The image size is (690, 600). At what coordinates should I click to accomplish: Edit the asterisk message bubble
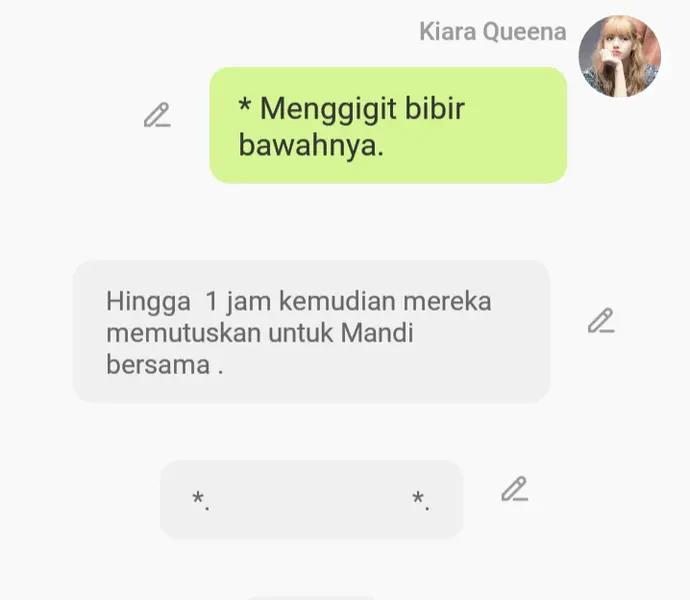pyautogui.click(x=514, y=489)
